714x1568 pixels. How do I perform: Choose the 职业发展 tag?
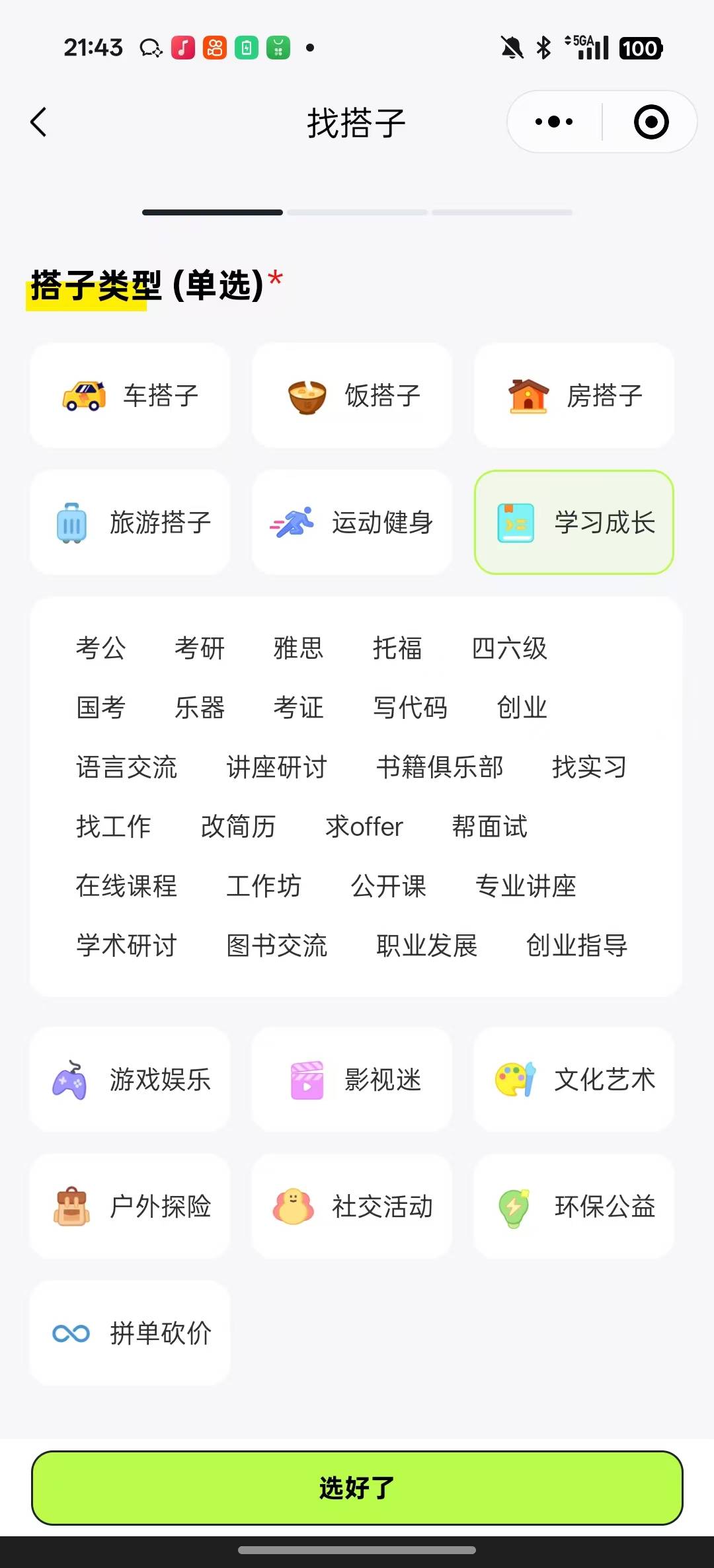pos(426,945)
